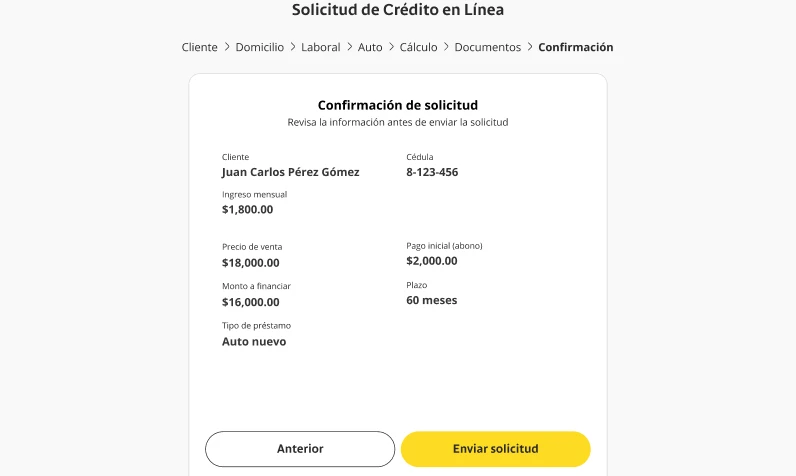Return to the Laboral step
Image resolution: width=796 pixels, height=476 pixels.
click(320, 47)
